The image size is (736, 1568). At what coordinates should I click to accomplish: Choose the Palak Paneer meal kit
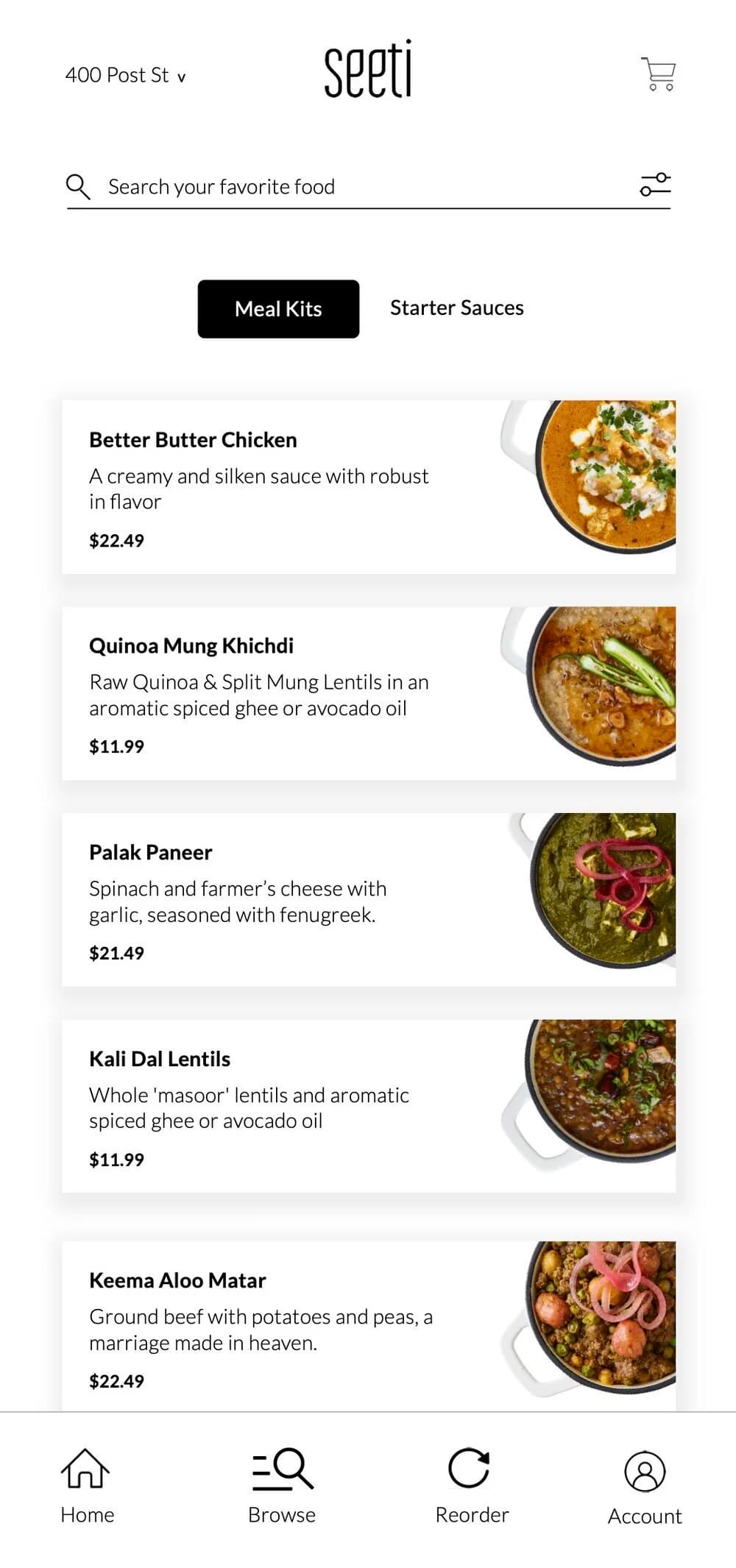pyautogui.click(x=368, y=899)
